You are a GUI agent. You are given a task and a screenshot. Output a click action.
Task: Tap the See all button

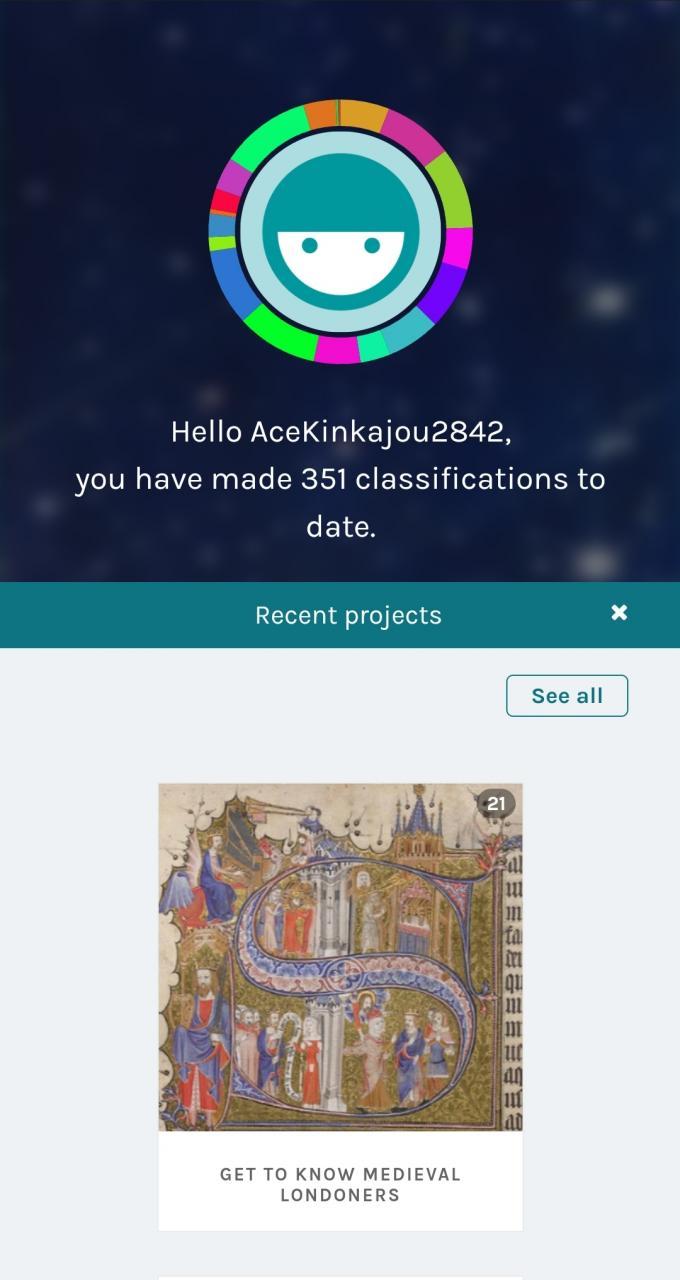[x=566, y=696]
